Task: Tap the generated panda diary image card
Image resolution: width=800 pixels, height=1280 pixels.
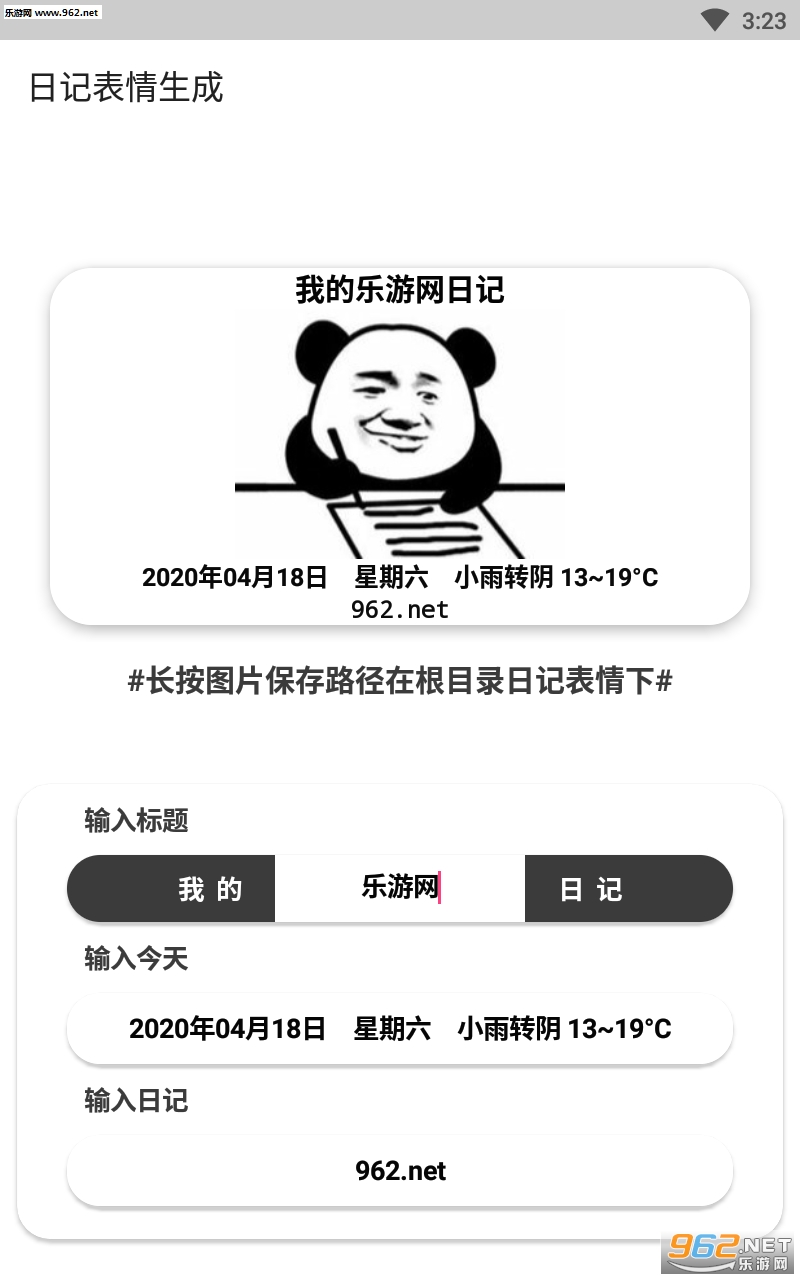Action: tap(400, 445)
